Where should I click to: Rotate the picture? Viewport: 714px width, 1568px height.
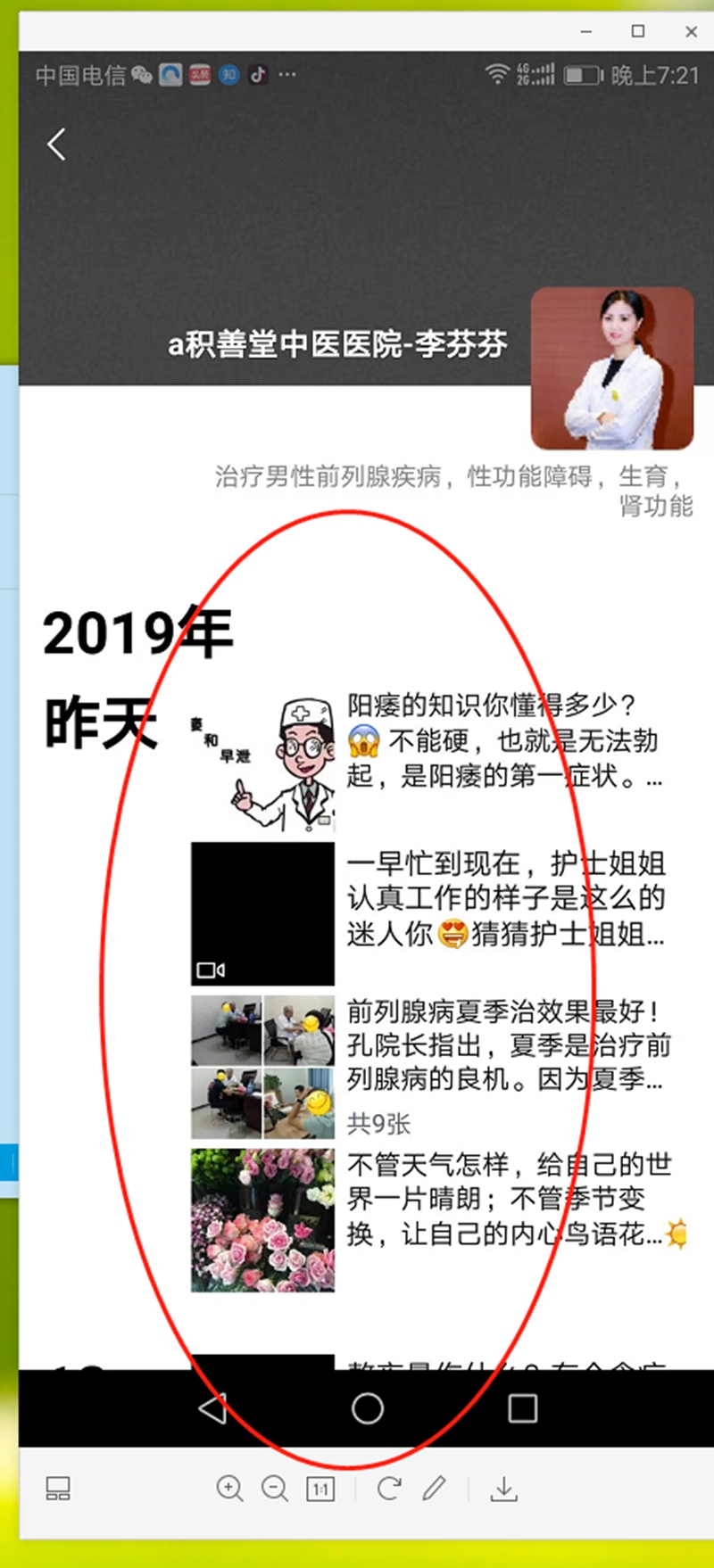[388, 1488]
